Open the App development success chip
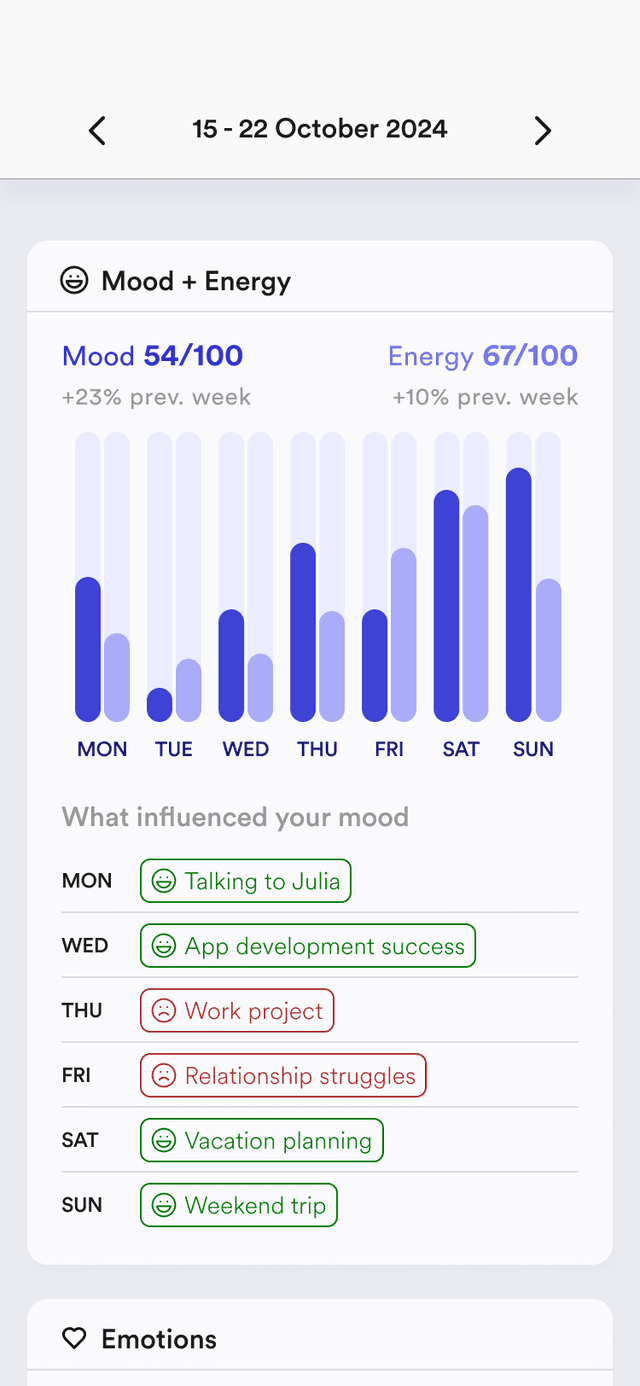640x1386 pixels. pyautogui.click(x=308, y=946)
